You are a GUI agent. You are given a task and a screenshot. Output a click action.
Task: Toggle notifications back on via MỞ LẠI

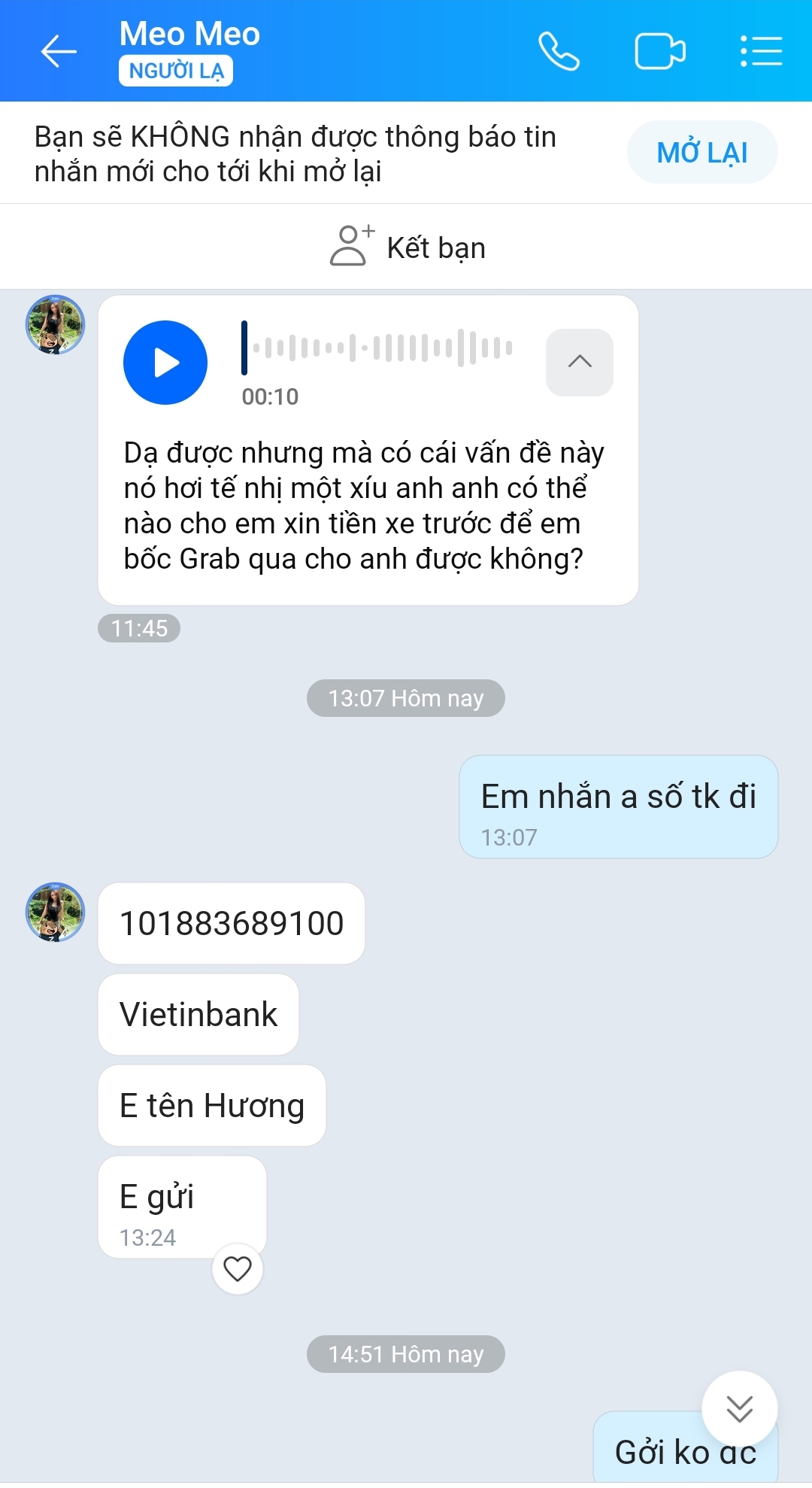coord(701,151)
